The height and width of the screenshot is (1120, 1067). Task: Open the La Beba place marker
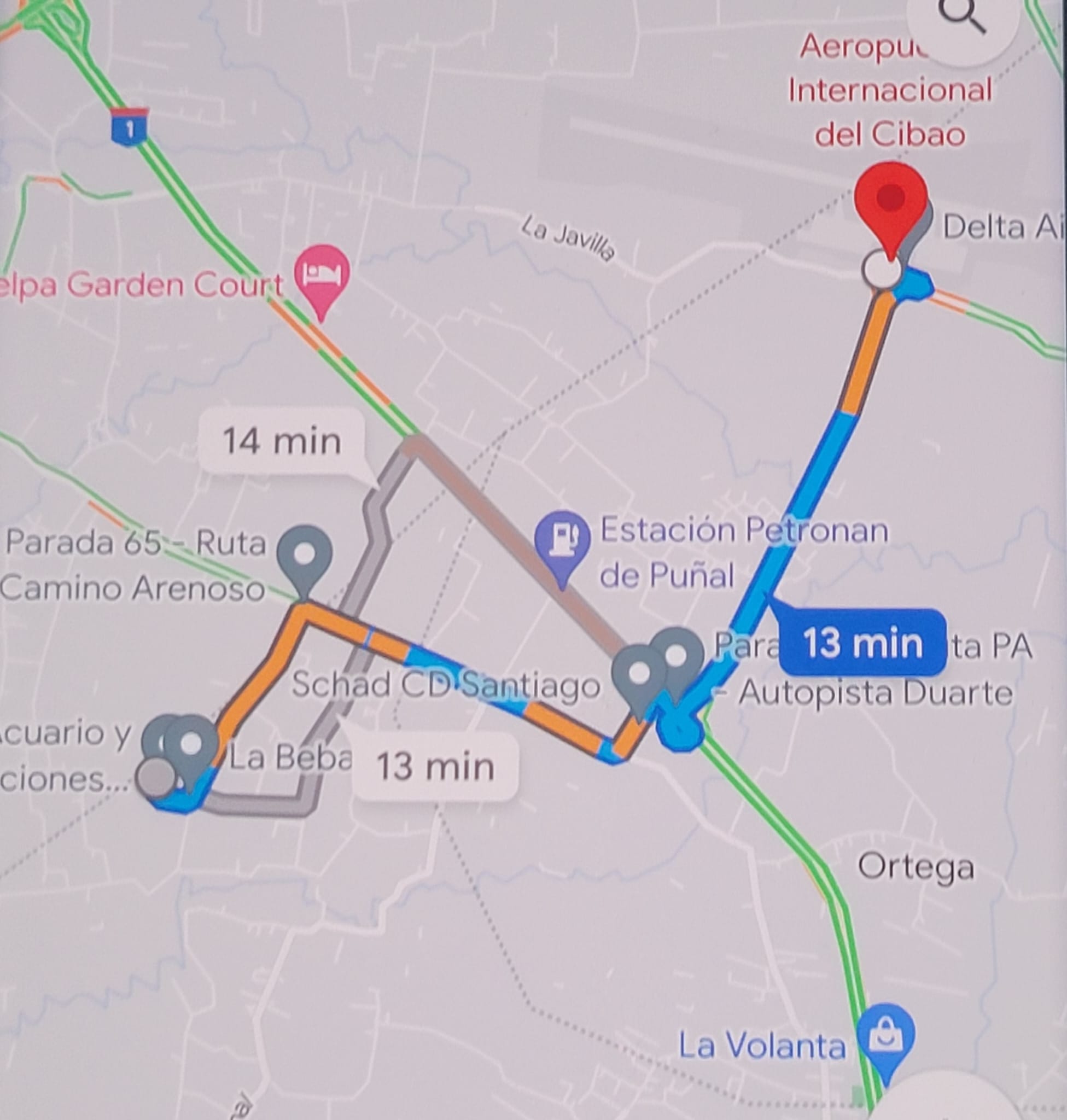(x=190, y=744)
